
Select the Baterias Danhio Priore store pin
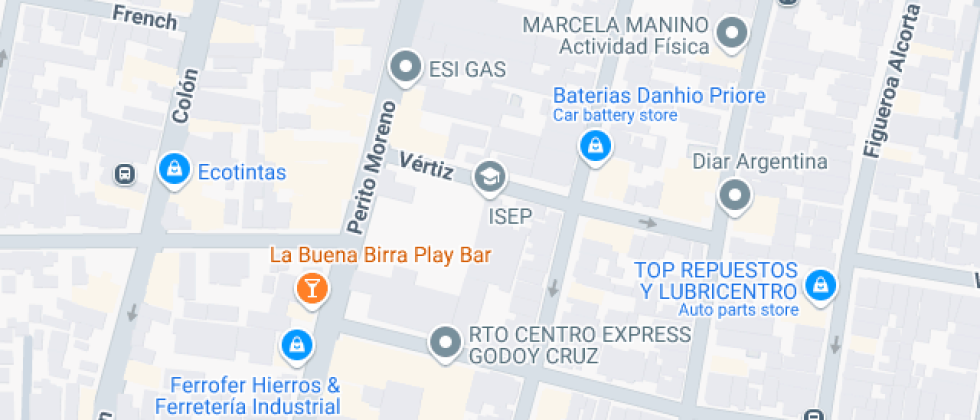594,148
